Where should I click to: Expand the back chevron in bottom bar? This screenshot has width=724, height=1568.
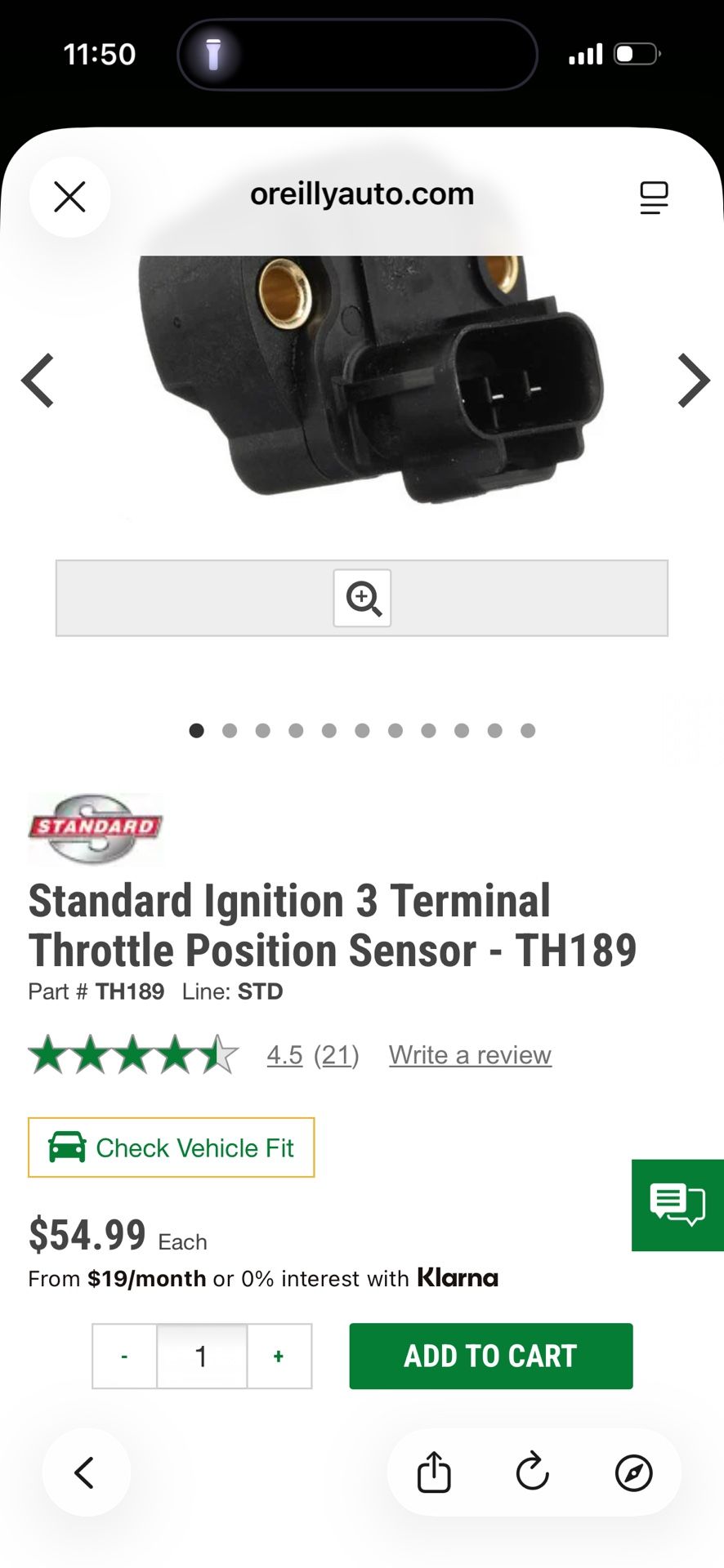pos(86,1472)
